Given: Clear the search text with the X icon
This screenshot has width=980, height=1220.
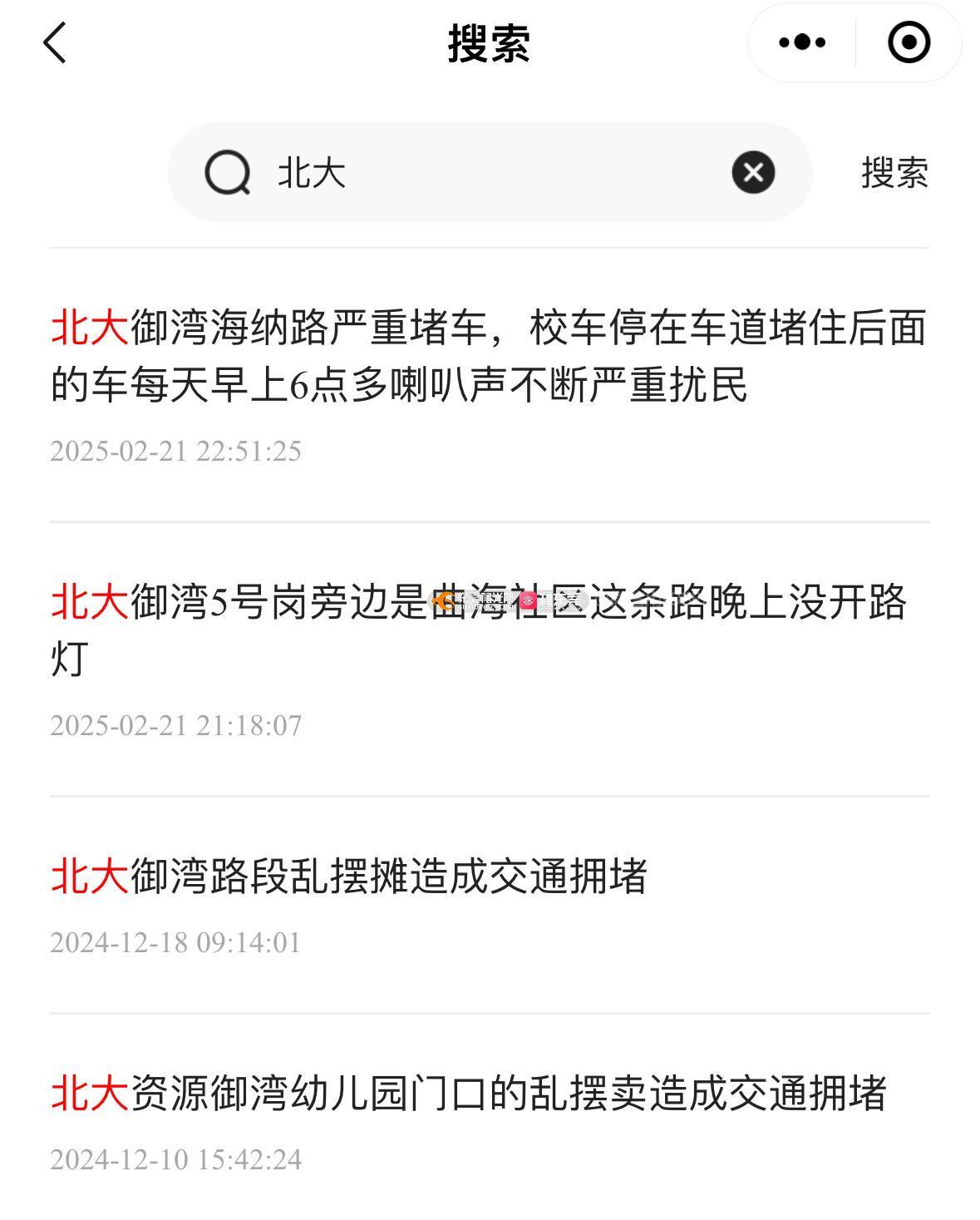Looking at the screenshot, I should coord(753,173).
